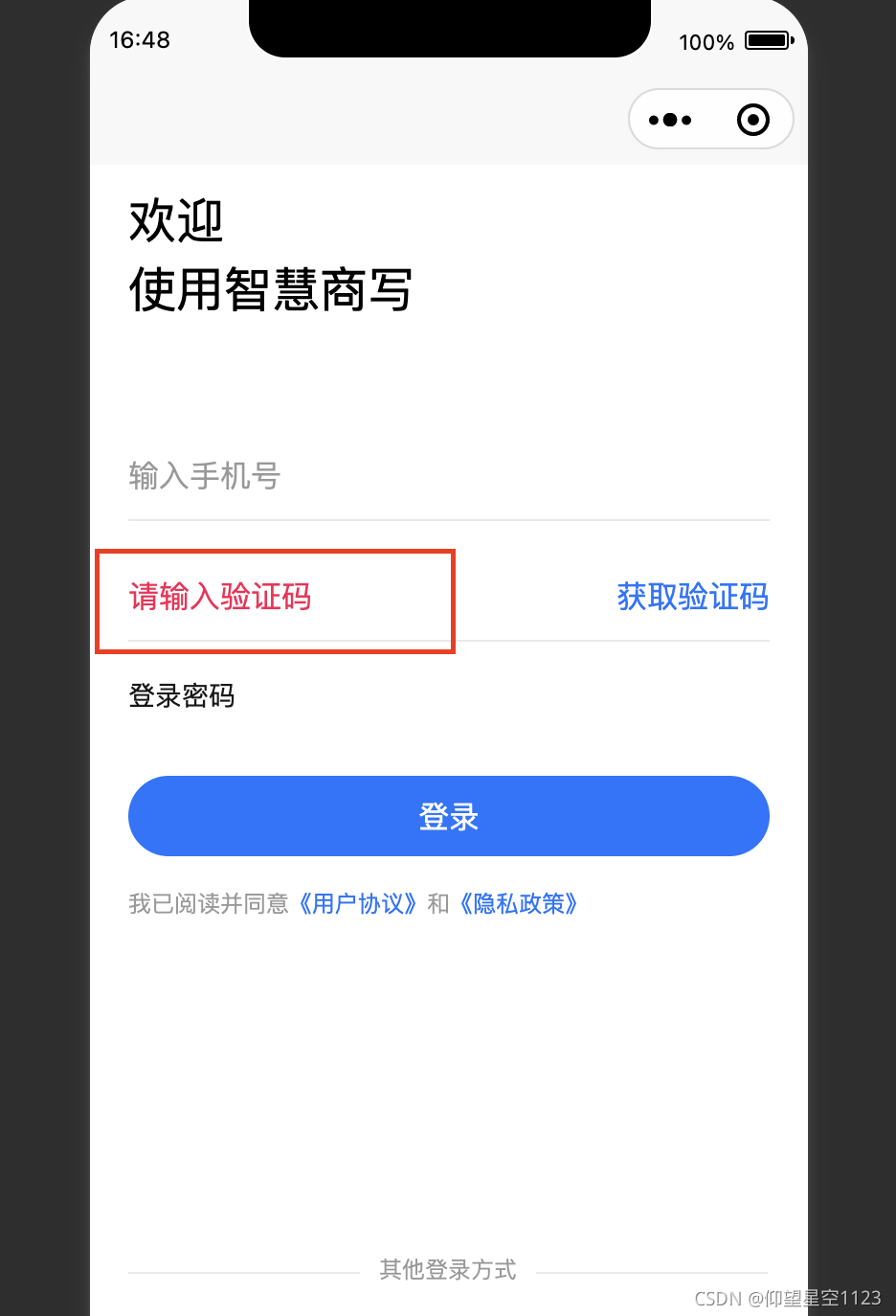Screen dimensions: 896x1316
Task: Click the red box around verification input
Action: pos(275,601)
